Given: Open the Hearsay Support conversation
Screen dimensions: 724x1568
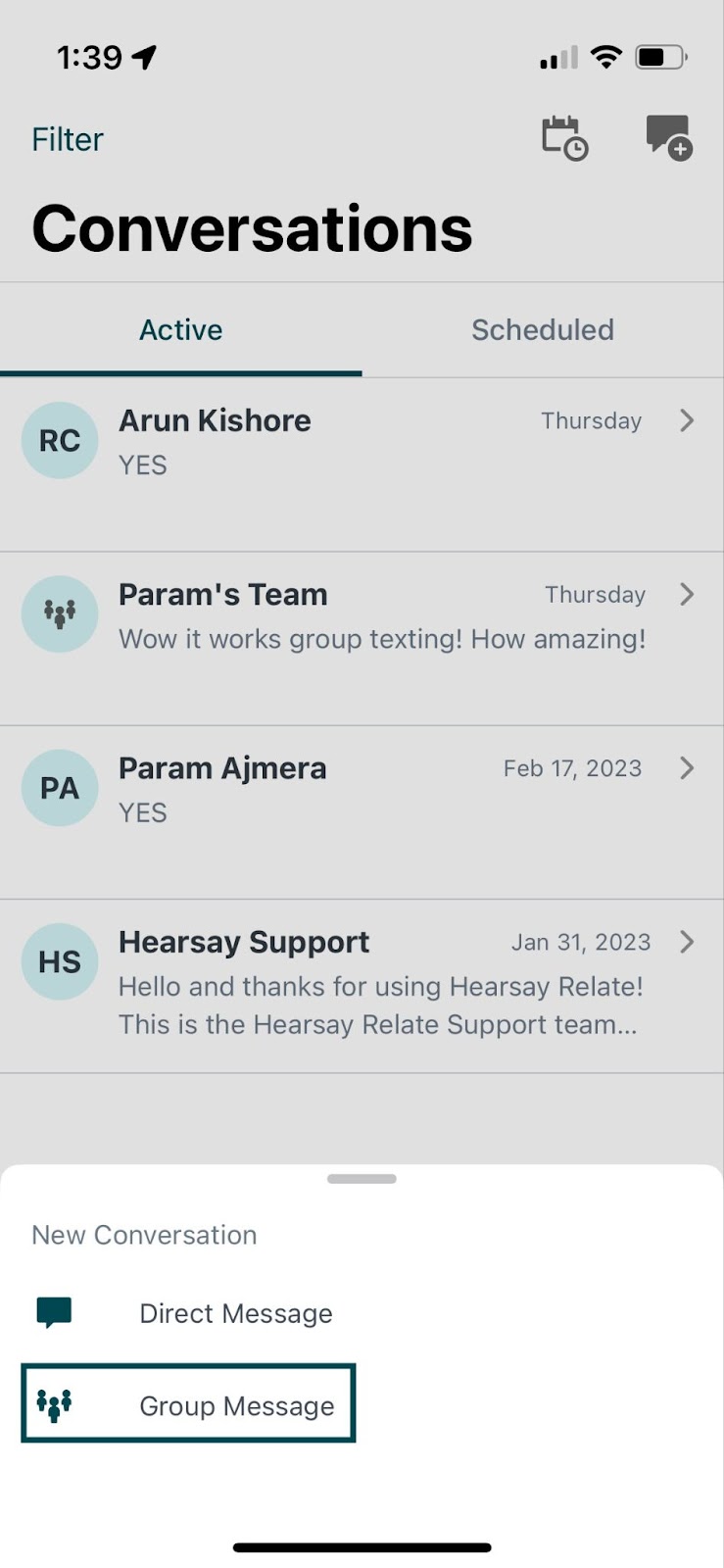Looking at the screenshot, I should click(361, 983).
